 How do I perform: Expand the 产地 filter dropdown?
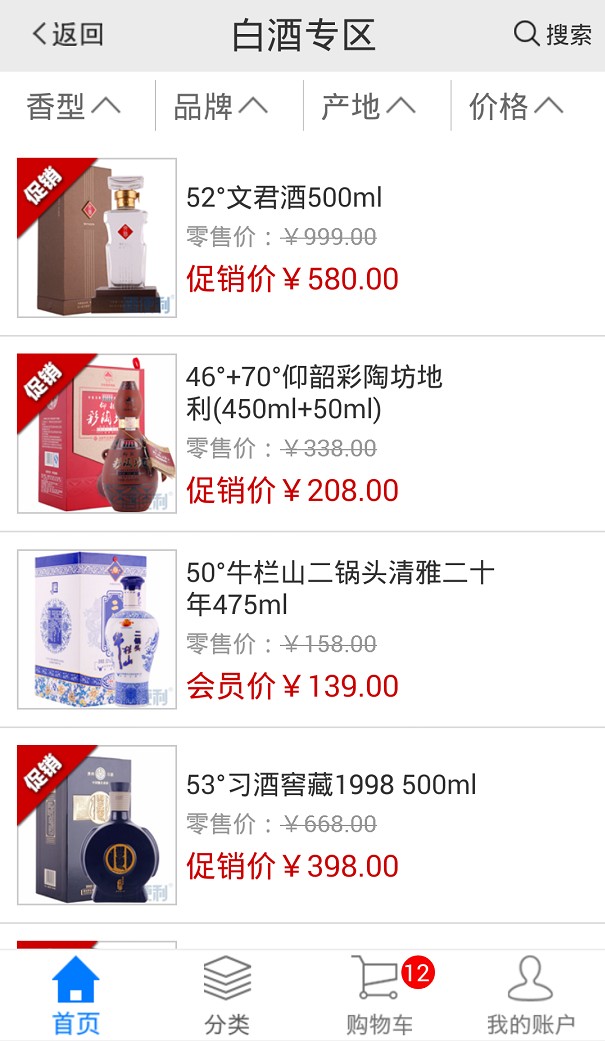tap(369, 106)
